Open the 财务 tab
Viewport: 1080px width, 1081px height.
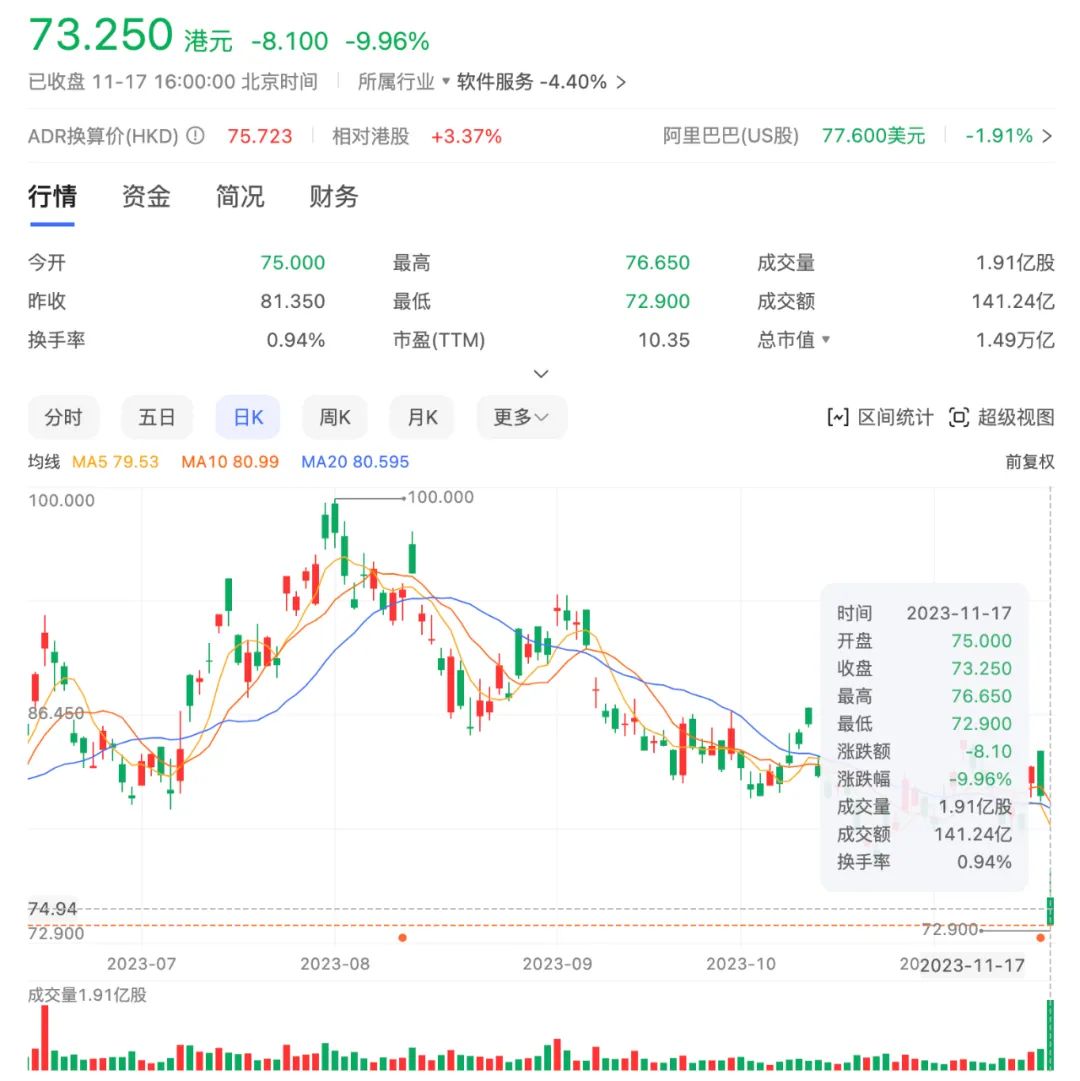334,197
